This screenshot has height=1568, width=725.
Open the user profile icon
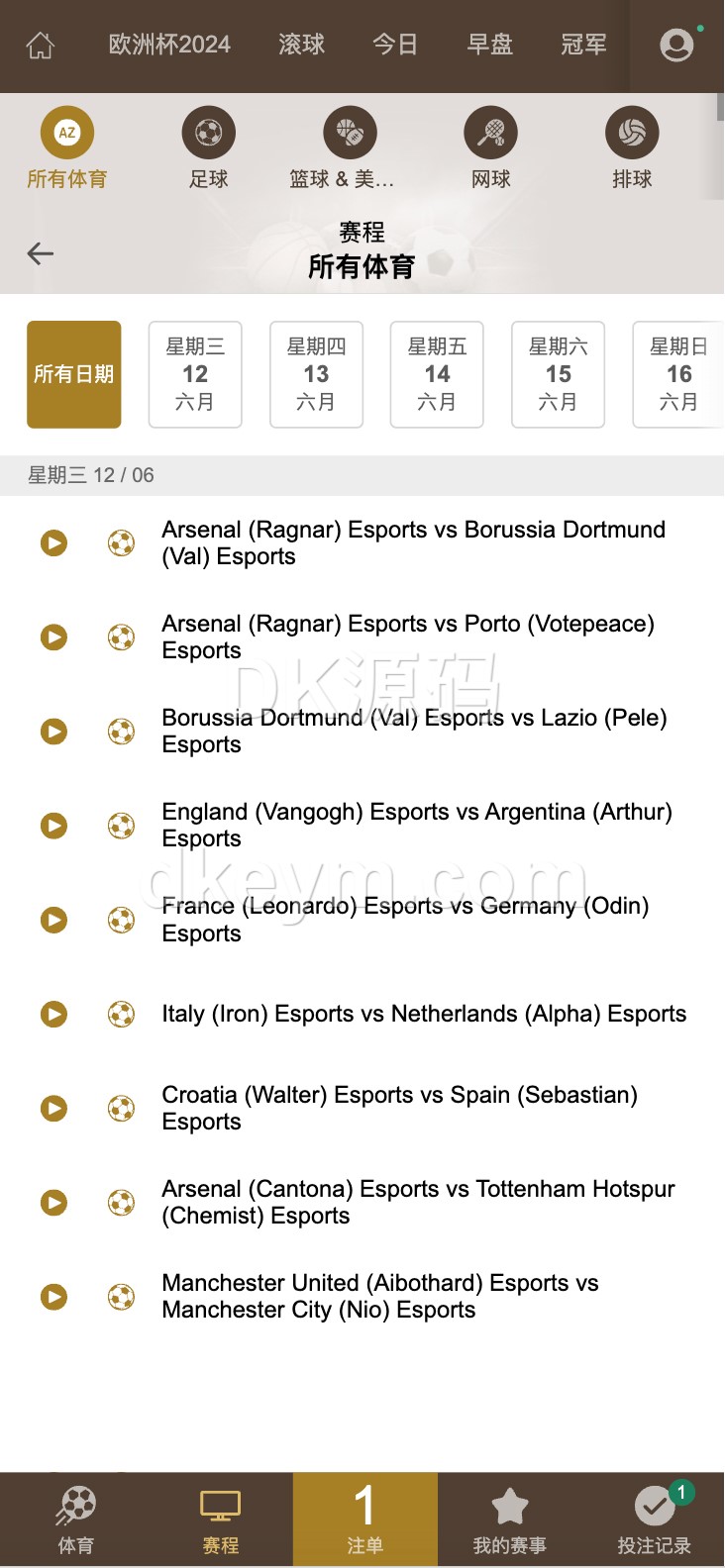click(676, 45)
